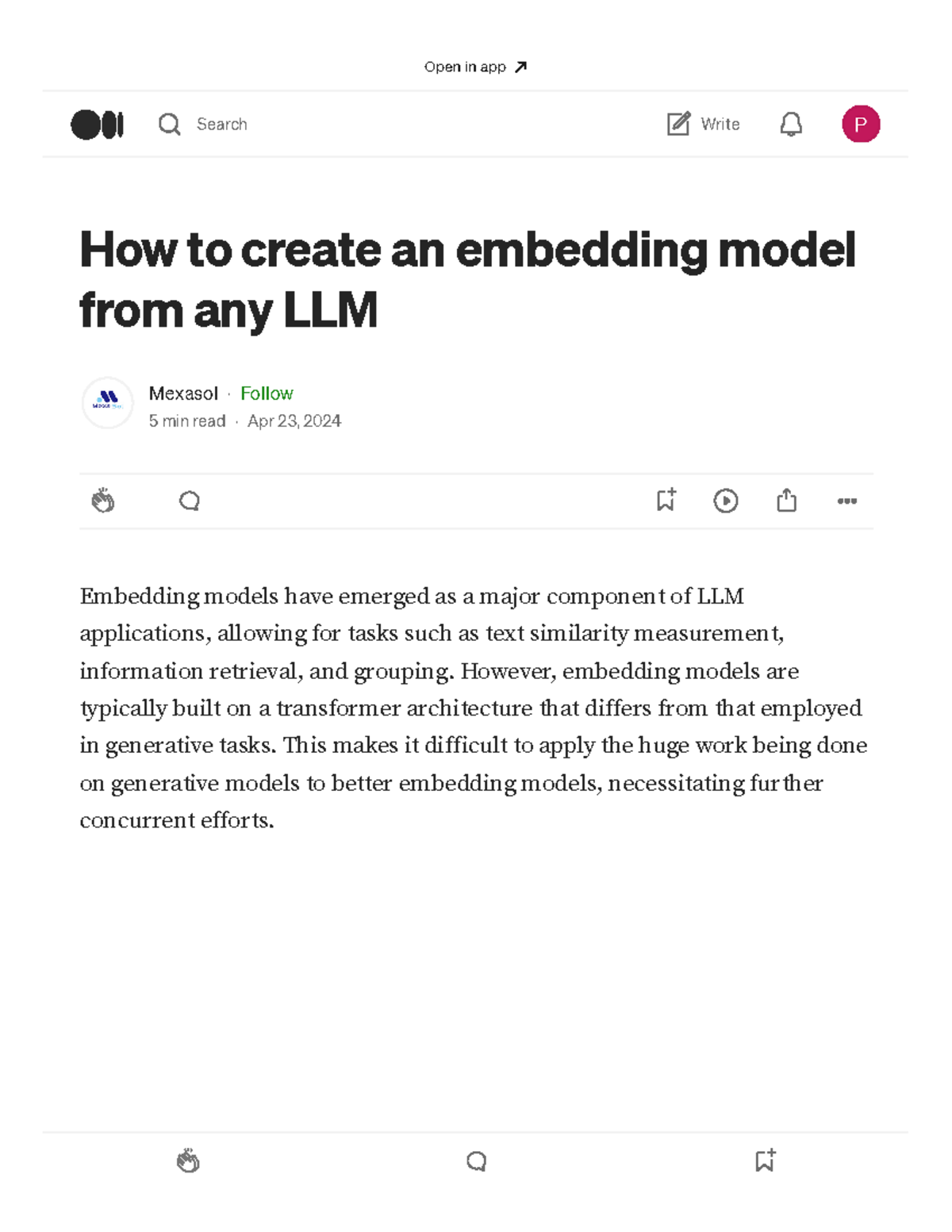952x1232 pixels.
Task: Save article via bottom toolbar bookmark
Action: [764, 1161]
